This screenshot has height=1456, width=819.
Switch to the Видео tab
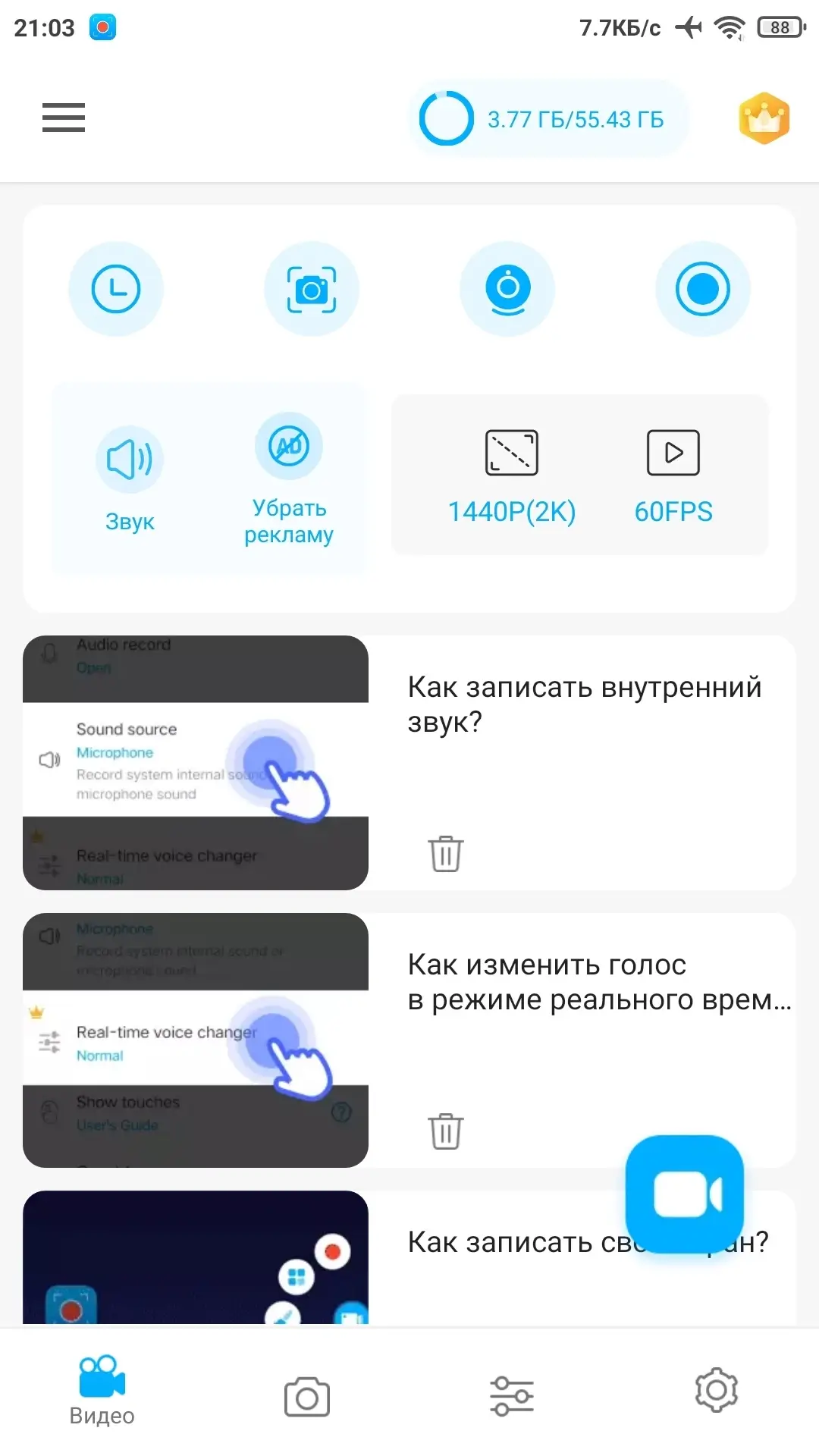point(102,1392)
